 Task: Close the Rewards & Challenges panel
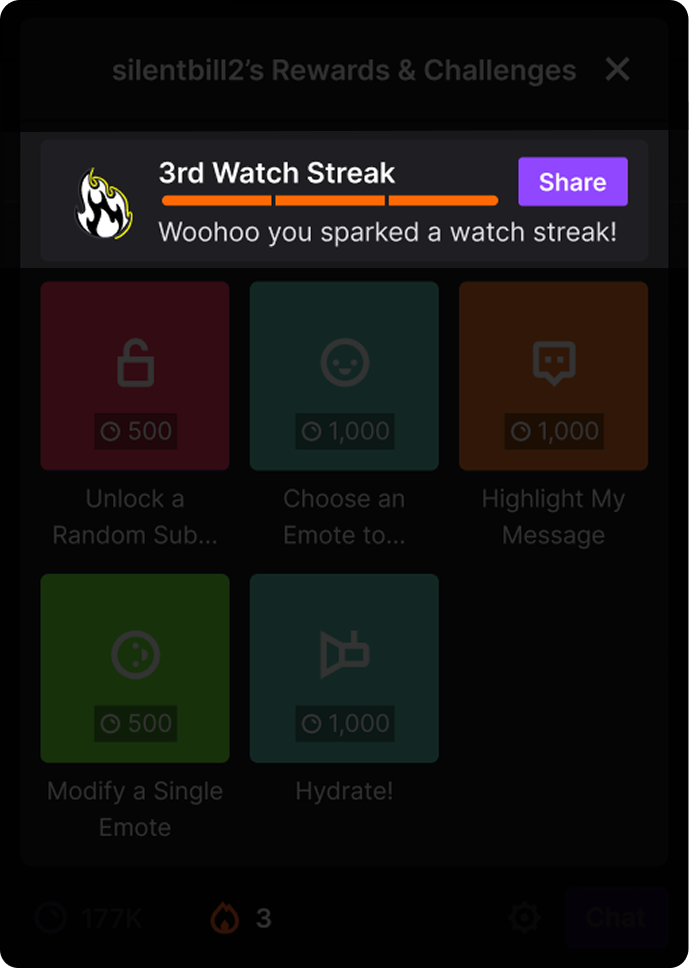(x=618, y=70)
